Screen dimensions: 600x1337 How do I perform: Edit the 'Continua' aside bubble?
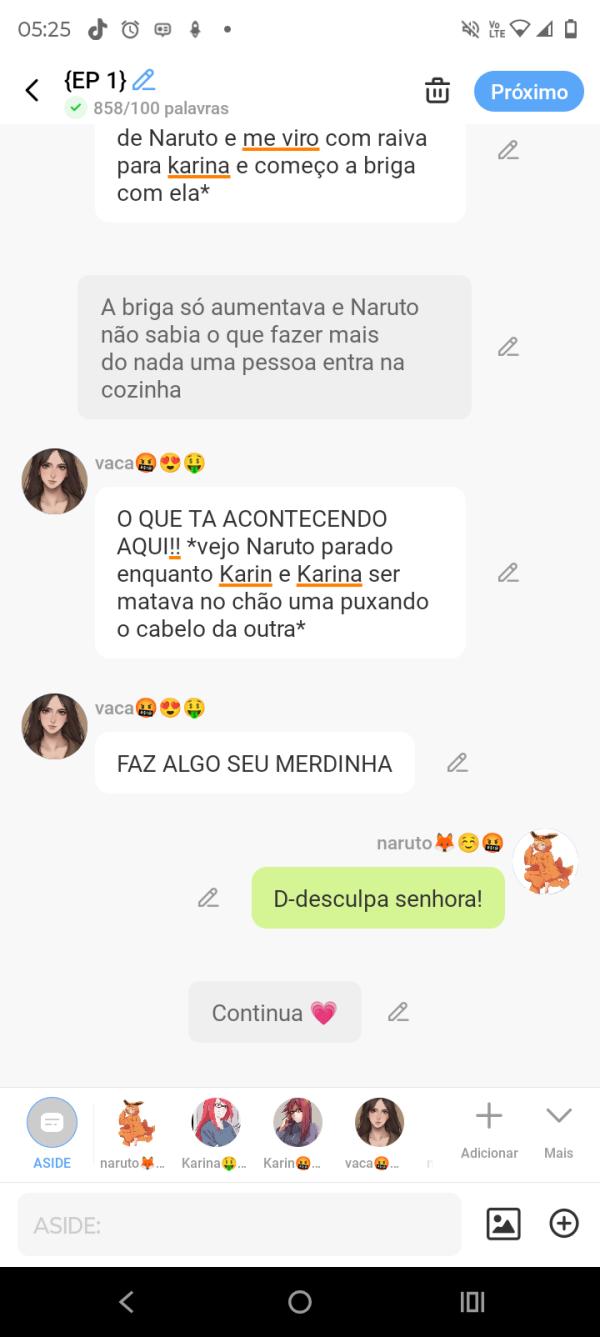pyautogui.click(x=398, y=1012)
